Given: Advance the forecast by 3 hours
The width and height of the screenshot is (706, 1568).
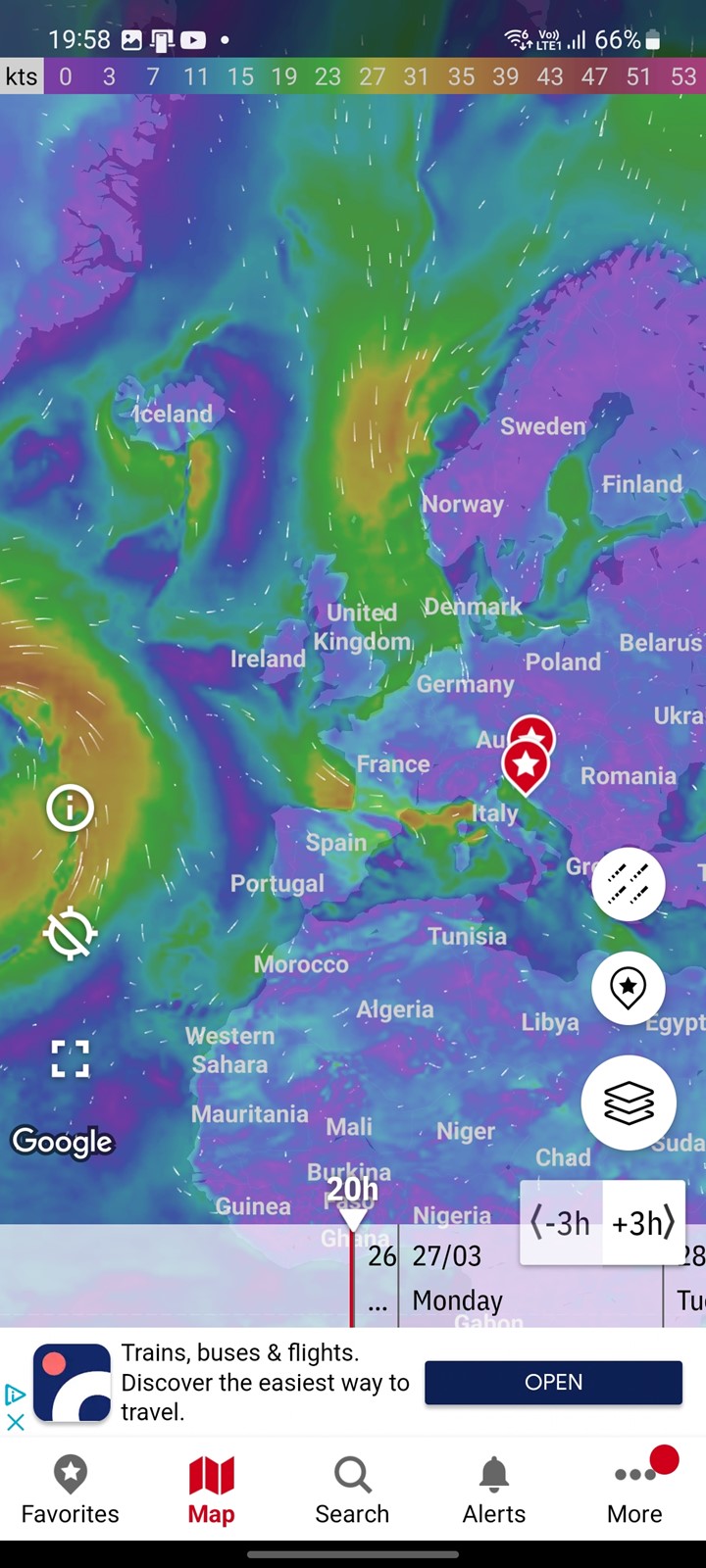Looking at the screenshot, I should tap(643, 1223).
